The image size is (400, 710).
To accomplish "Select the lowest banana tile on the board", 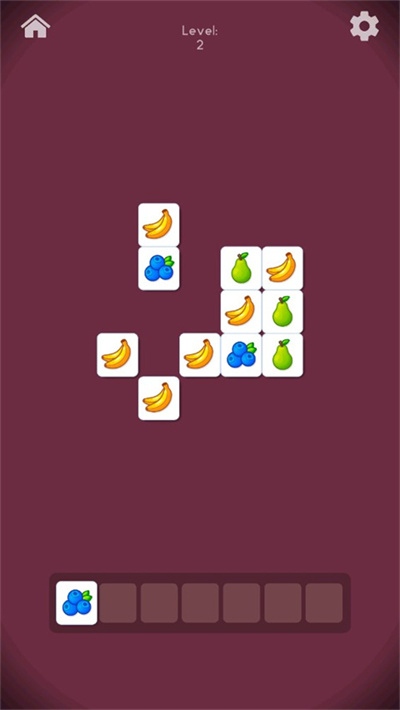I will [x=159, y=398].
